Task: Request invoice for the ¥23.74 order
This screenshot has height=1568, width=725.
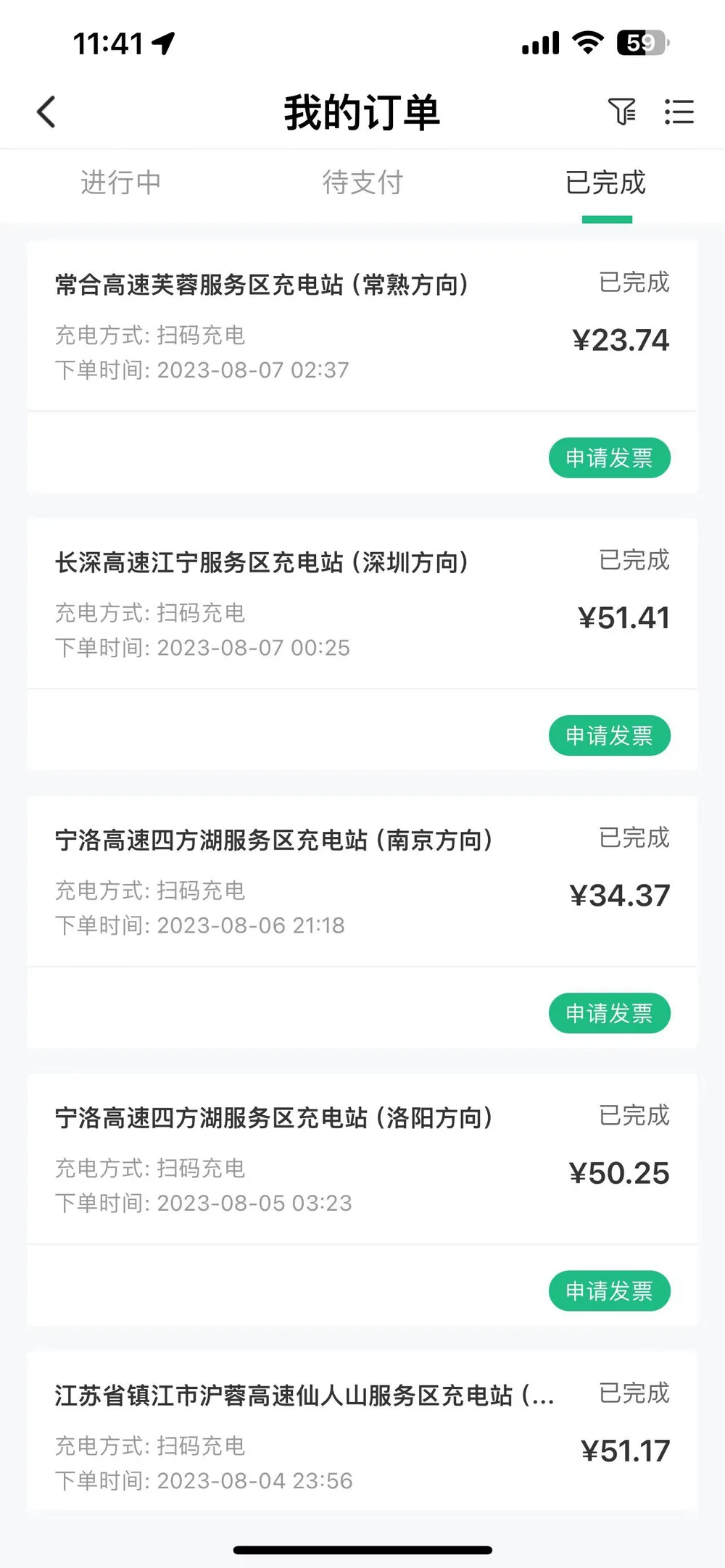Action: pos(609,458)
